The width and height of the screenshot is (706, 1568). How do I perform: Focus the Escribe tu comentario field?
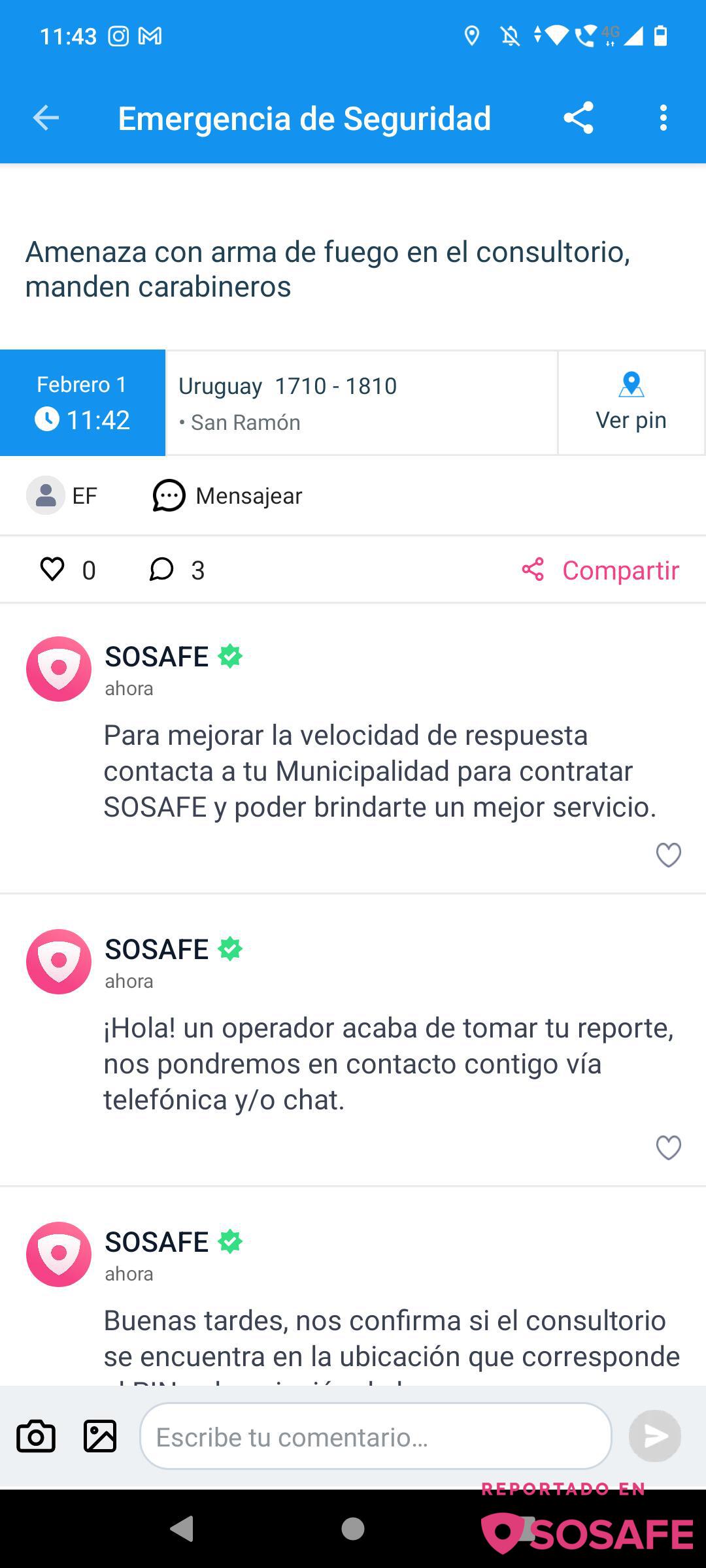(376, 1437)
